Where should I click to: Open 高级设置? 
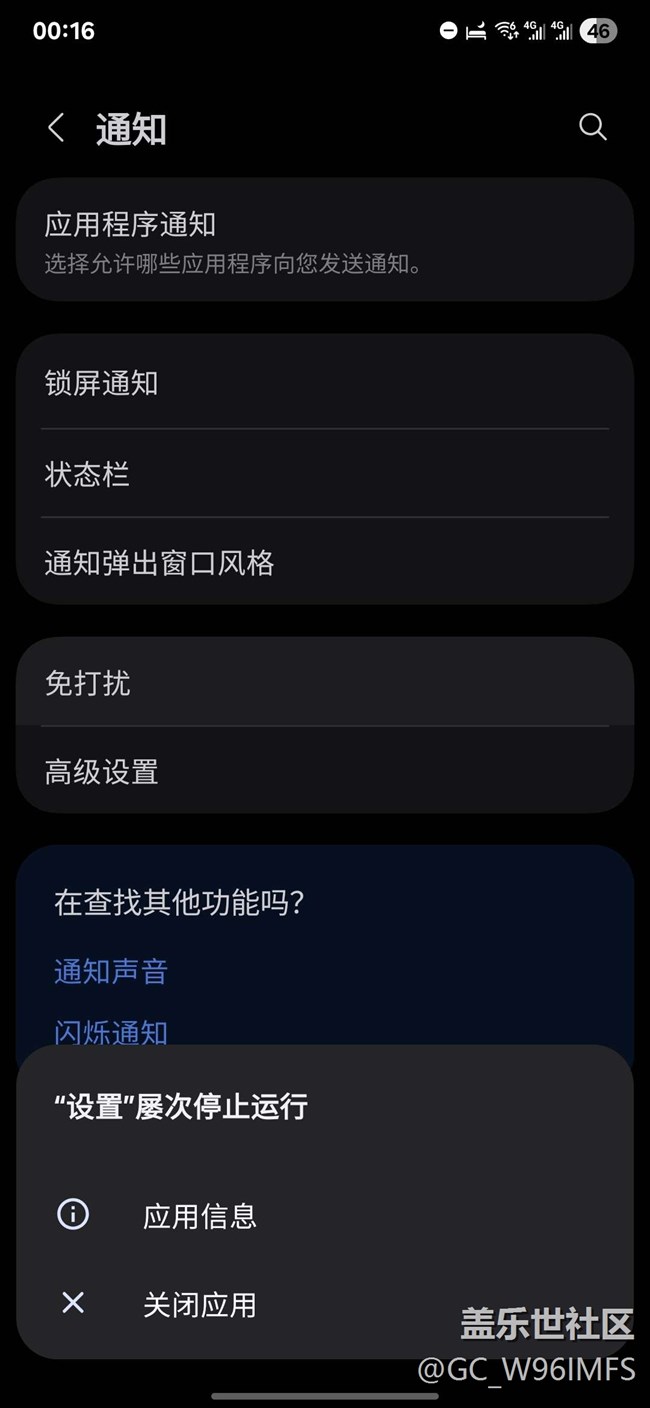point(325,771)
